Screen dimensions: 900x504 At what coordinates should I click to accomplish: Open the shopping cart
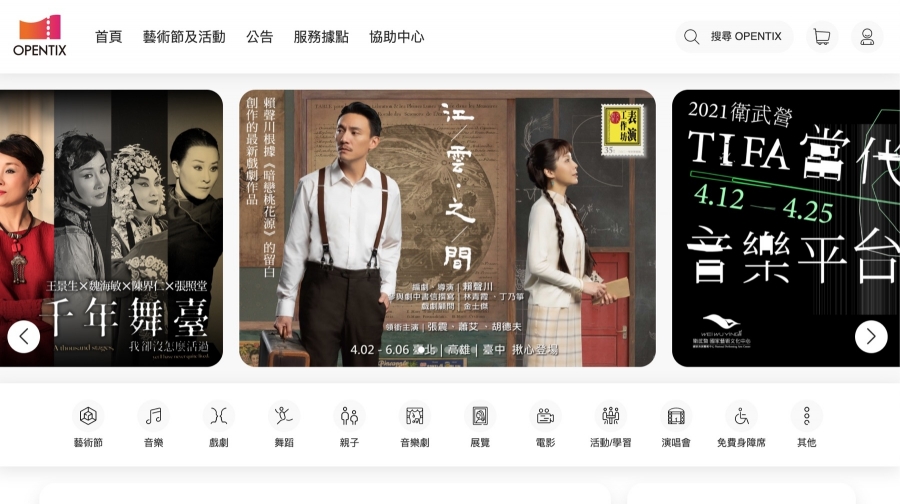[x=822, y=37]
